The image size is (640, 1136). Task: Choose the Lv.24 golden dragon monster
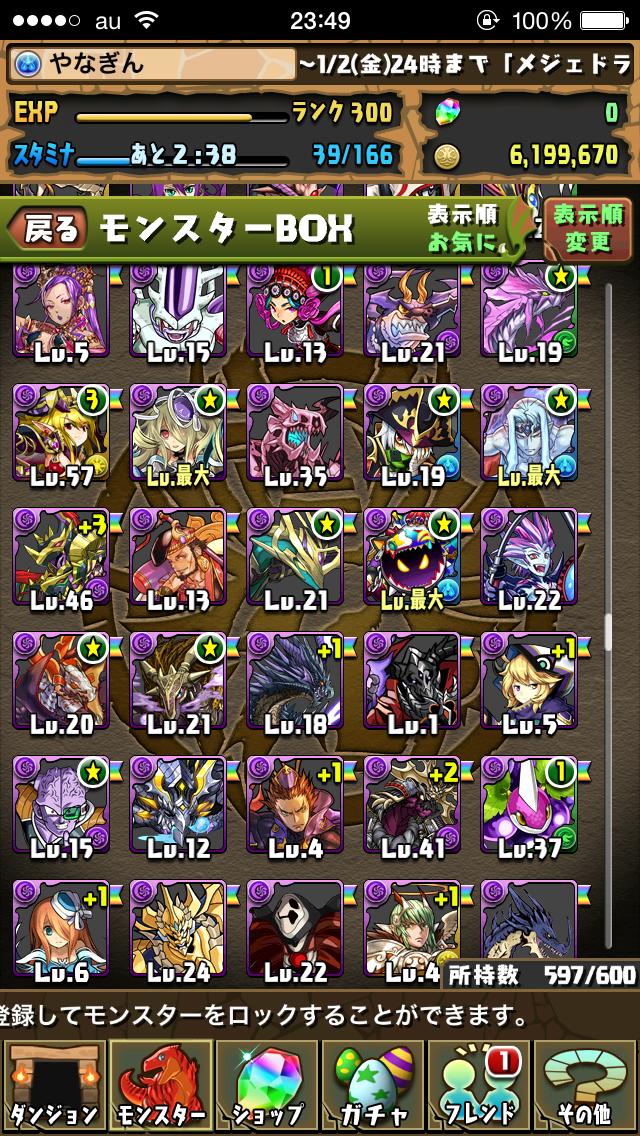pos(177,928)
